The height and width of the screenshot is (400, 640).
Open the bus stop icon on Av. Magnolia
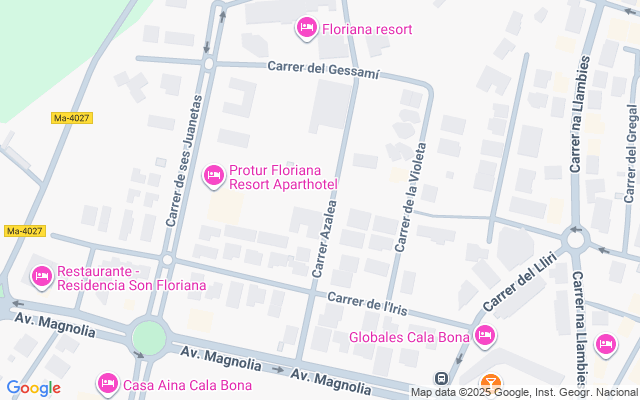coord(441,379)
